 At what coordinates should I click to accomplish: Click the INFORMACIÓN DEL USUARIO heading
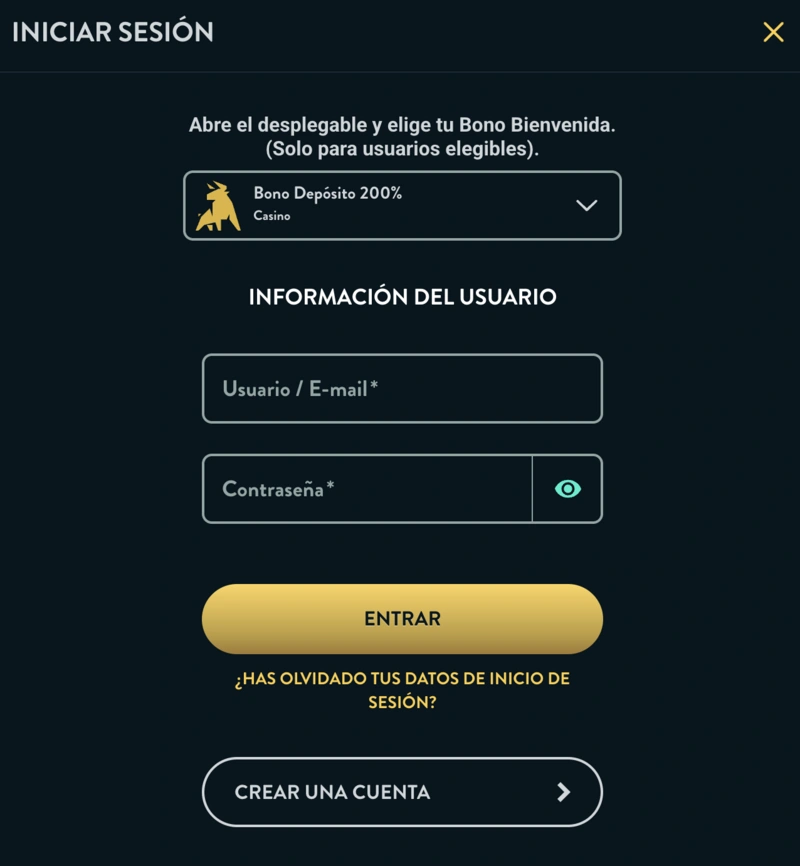click(x=402, y=296)
